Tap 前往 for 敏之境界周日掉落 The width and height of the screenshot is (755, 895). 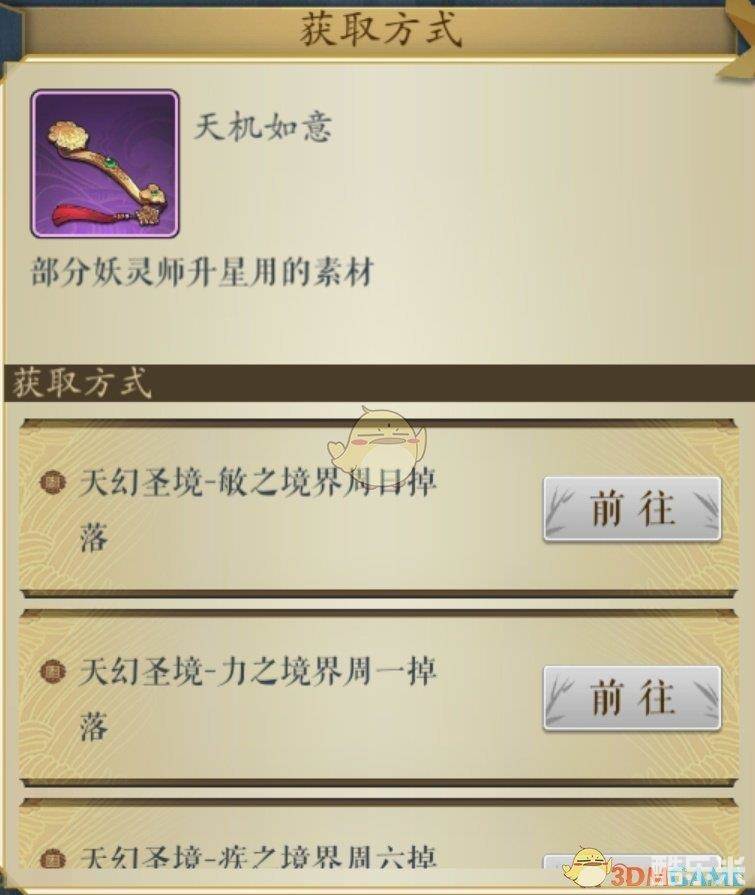(x=632, y=509)
